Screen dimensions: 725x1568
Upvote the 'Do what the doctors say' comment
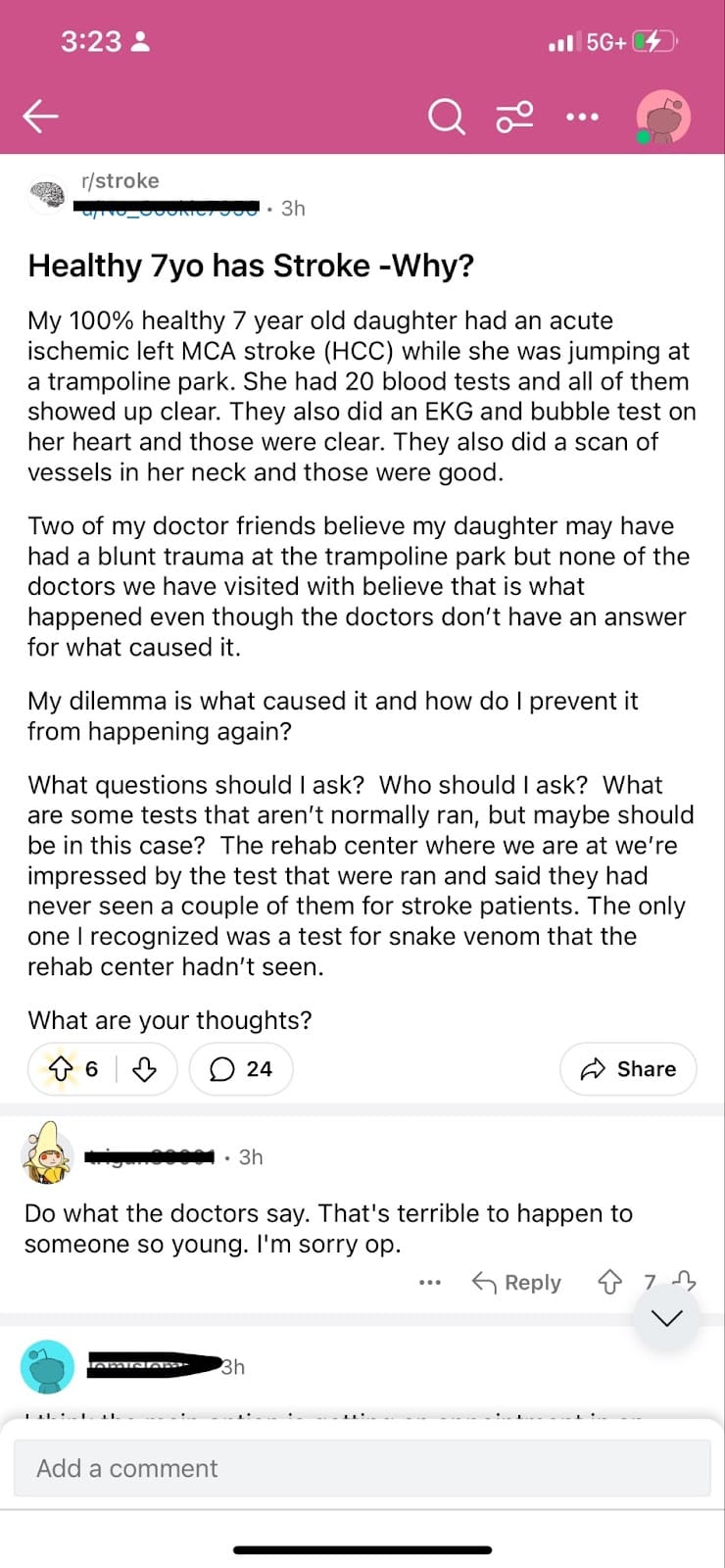[609, 1282]
